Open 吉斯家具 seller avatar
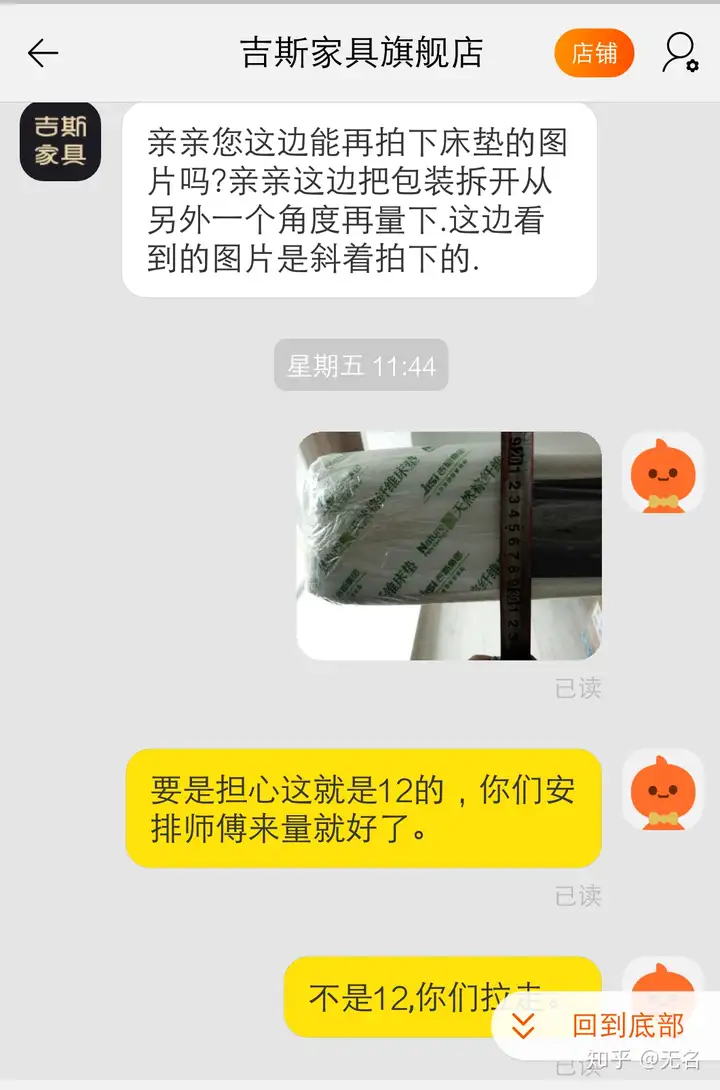720x1090 pixels. click(60, 141)
